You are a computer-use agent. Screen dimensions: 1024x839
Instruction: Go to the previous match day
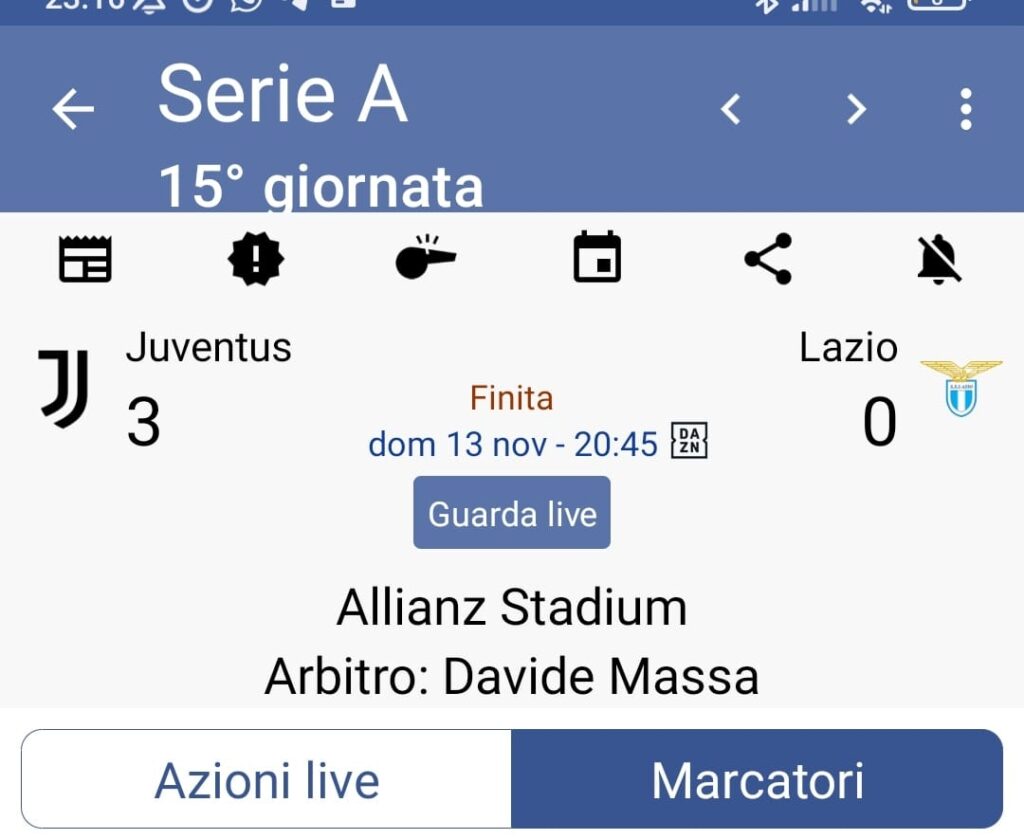click(731, 109)
